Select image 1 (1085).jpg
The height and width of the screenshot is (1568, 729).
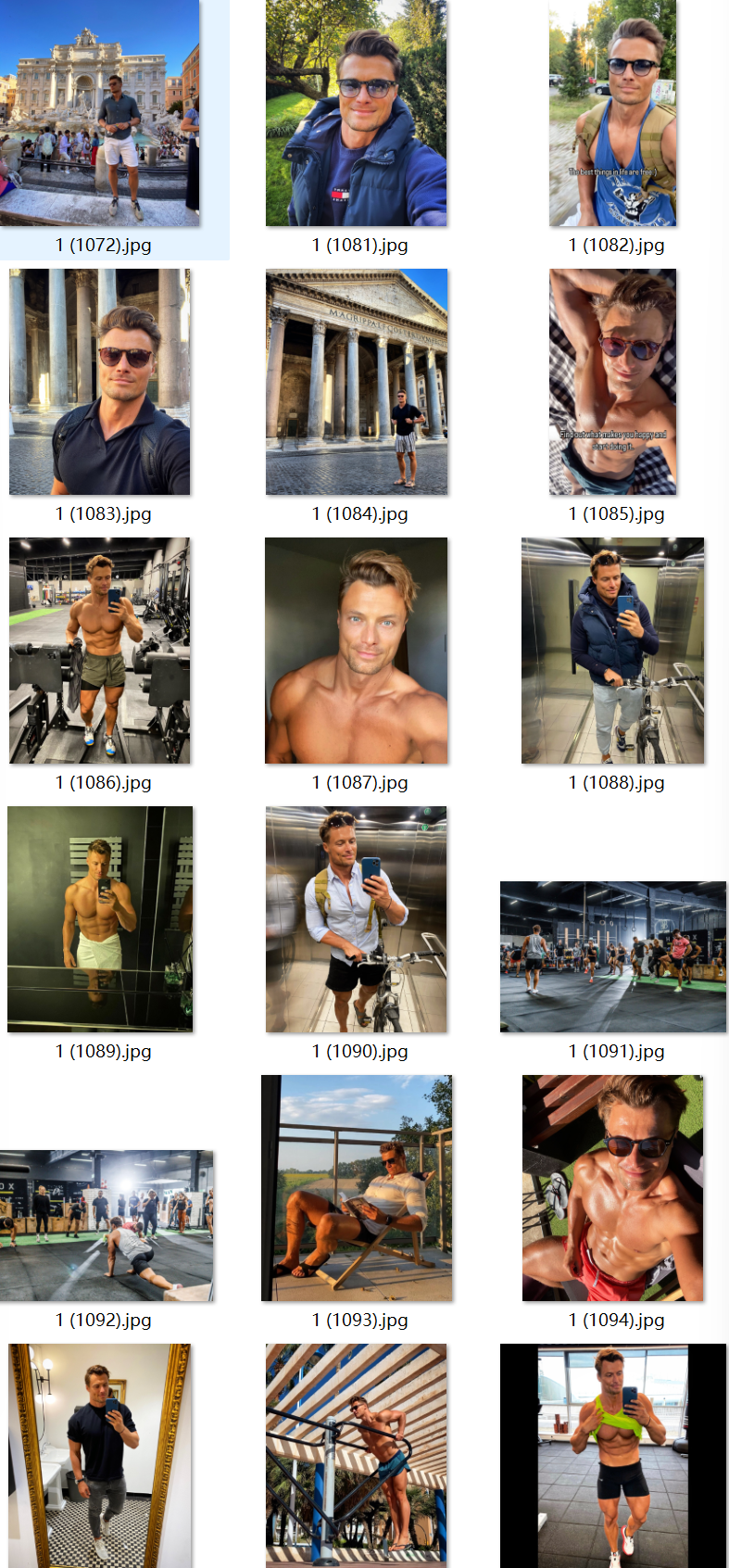click(612, 382)
